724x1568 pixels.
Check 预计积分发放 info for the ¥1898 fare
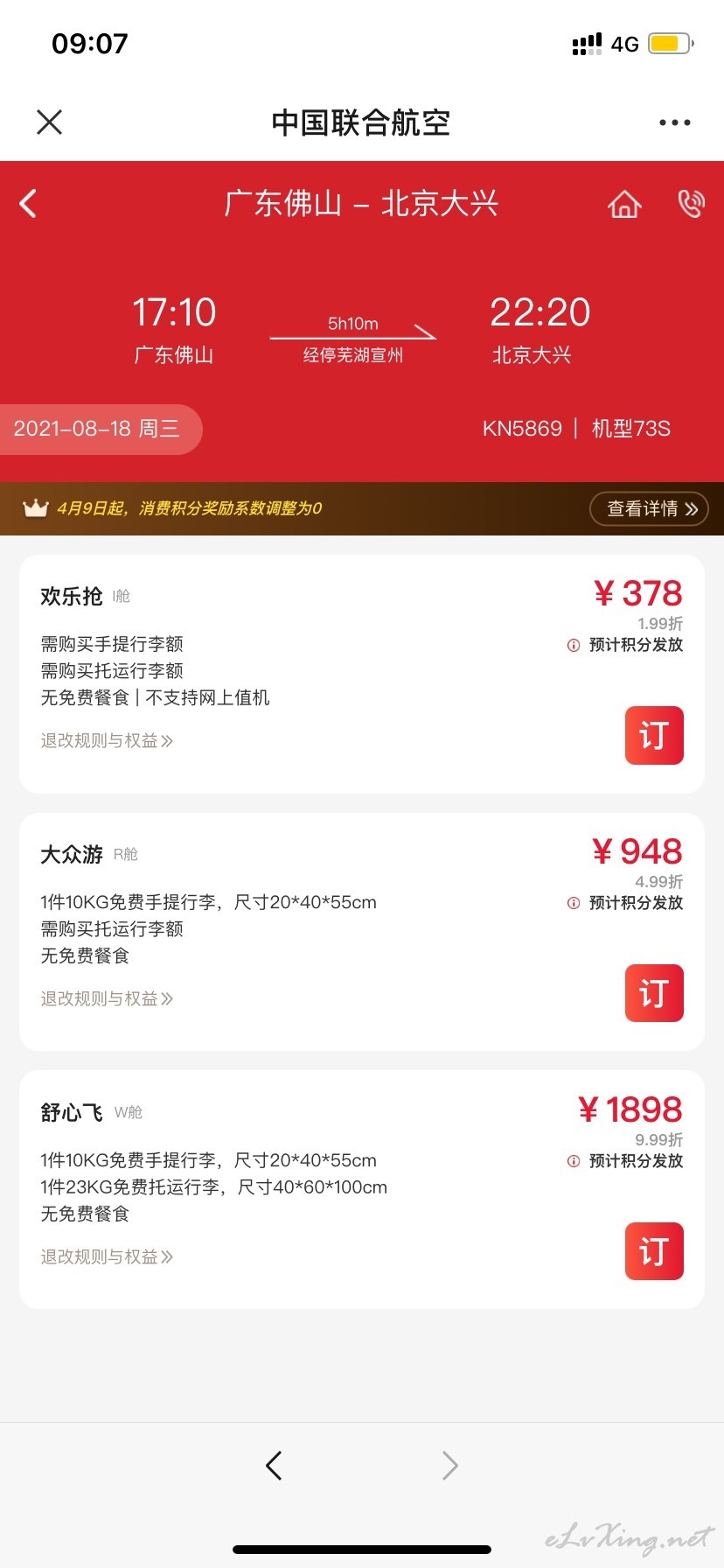[625, 1161]
